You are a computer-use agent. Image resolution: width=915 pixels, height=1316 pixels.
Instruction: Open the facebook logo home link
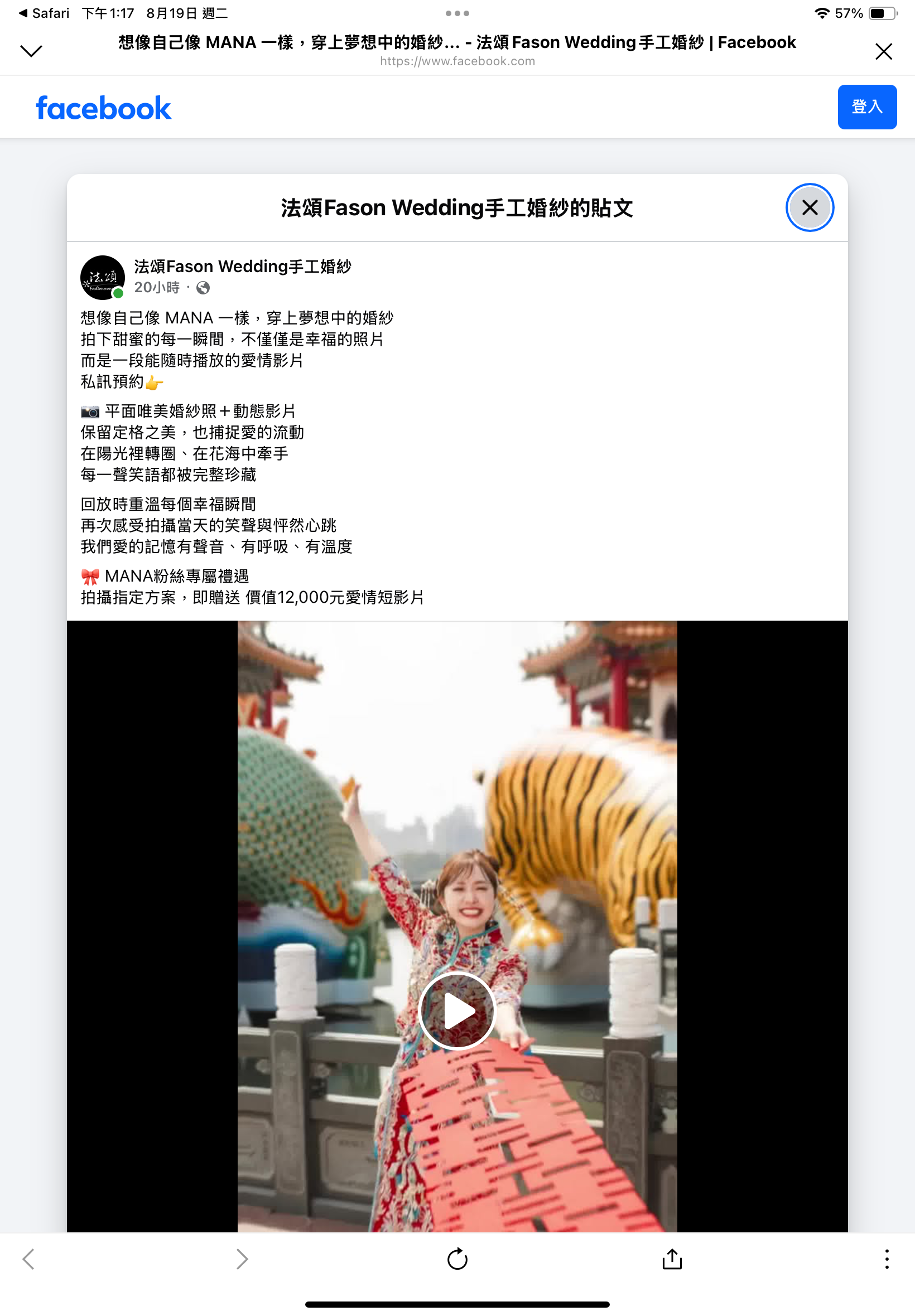[x=103, y=108]
